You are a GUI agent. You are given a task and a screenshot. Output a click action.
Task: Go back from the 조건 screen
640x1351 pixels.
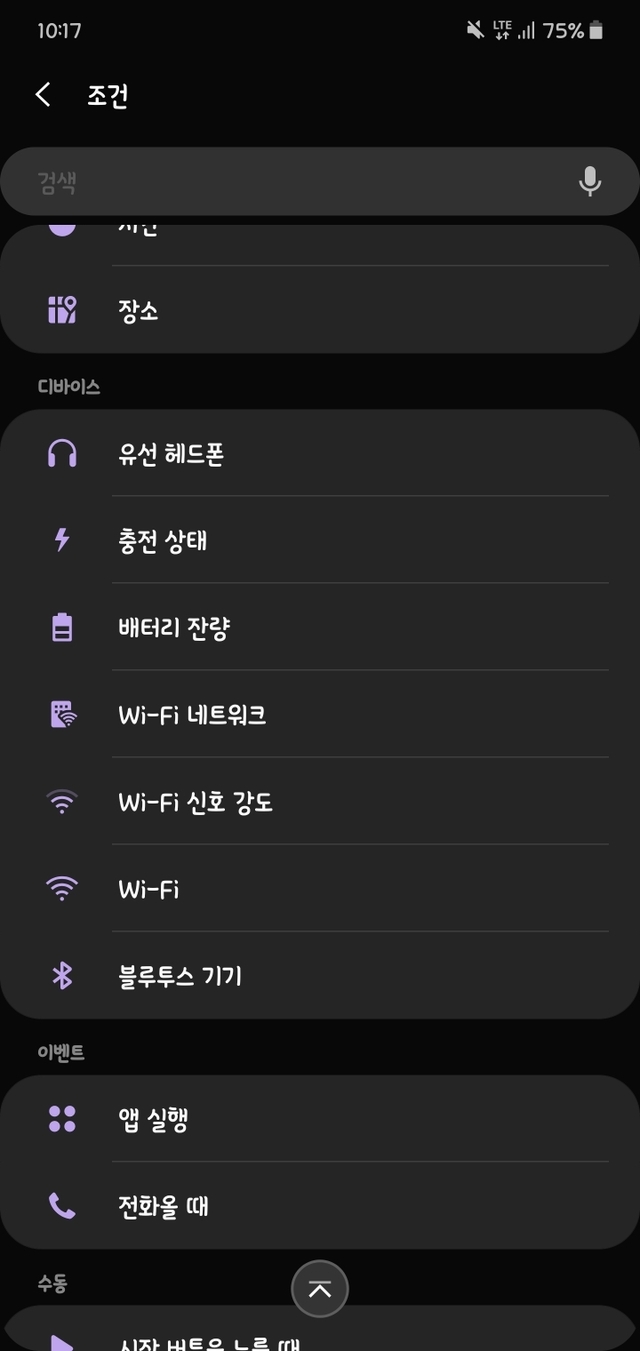43,95
